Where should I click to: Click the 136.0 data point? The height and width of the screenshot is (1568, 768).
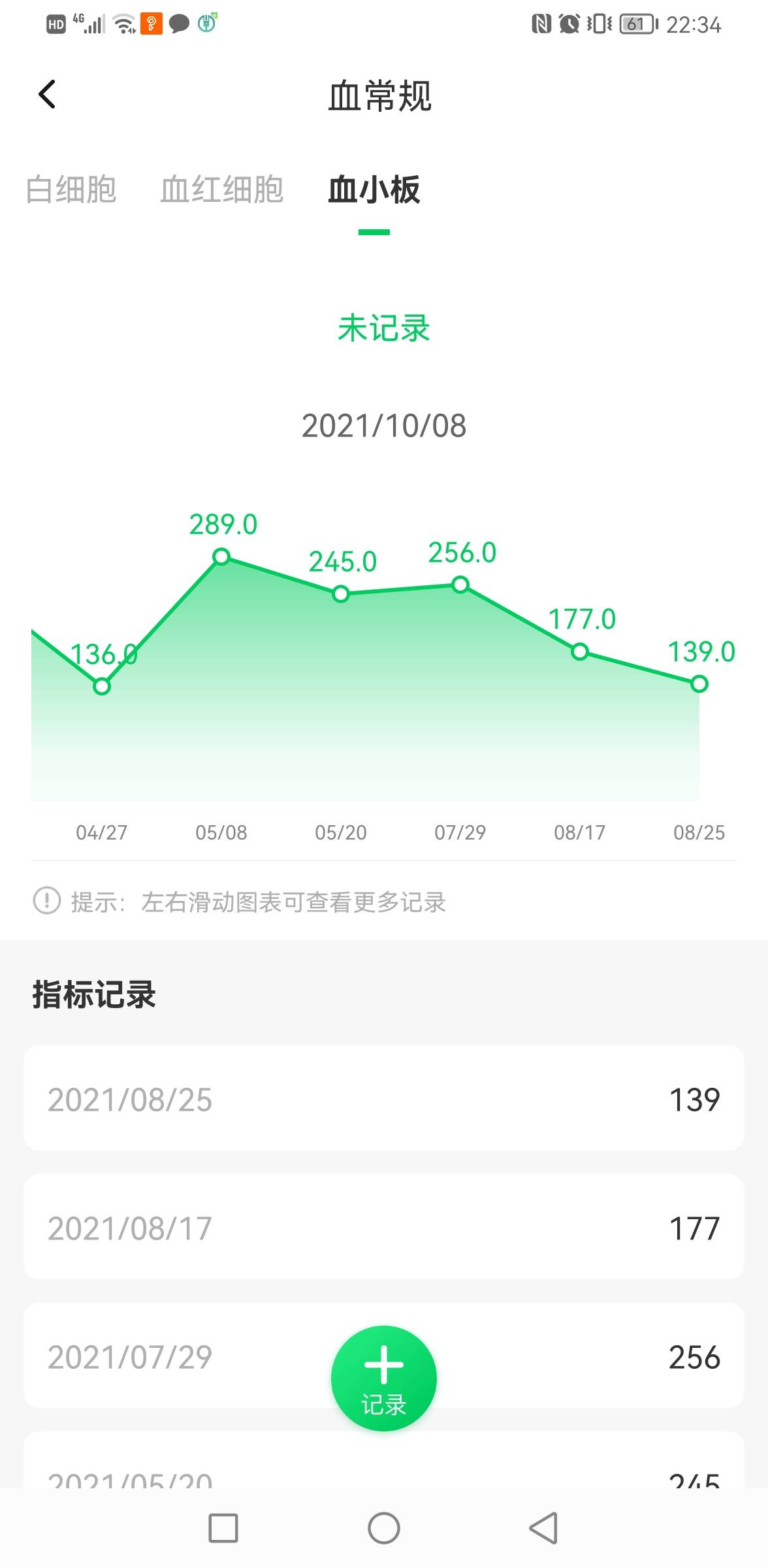[102, 686]
